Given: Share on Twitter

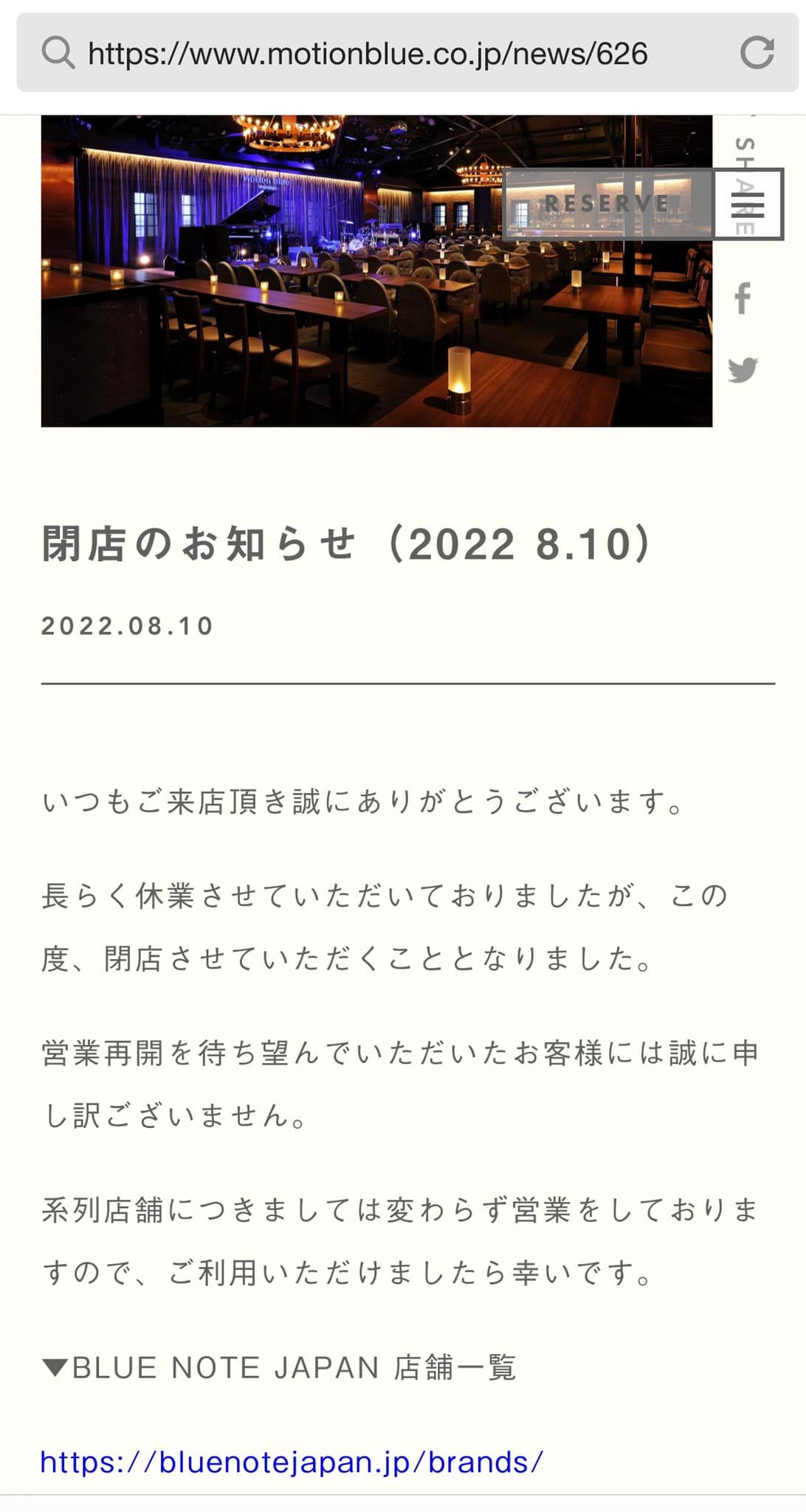Looking at the screenshot, I should coord(743,369).
